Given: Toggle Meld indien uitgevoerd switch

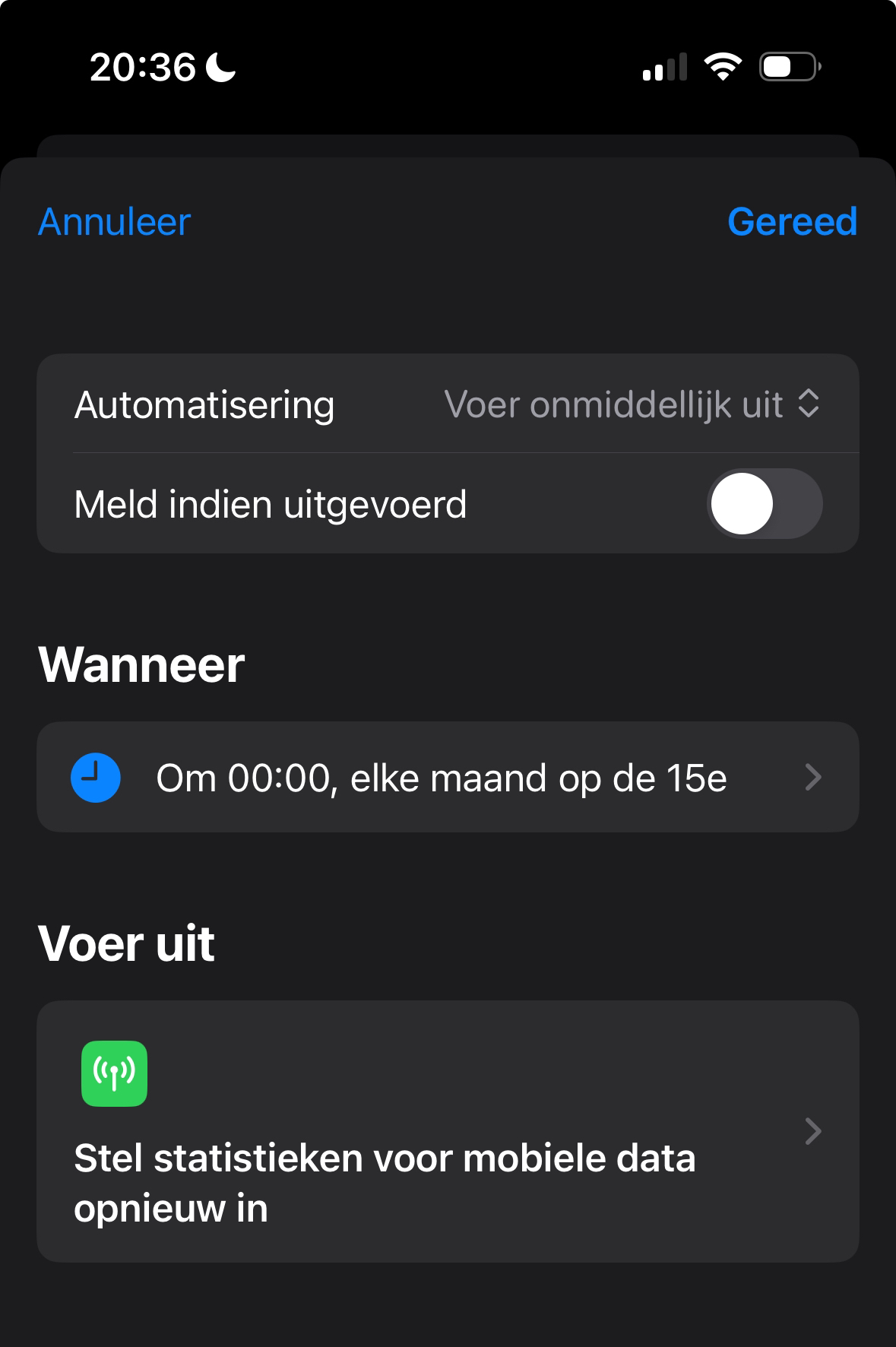Looking at the screenshot, I should point(764,504).
